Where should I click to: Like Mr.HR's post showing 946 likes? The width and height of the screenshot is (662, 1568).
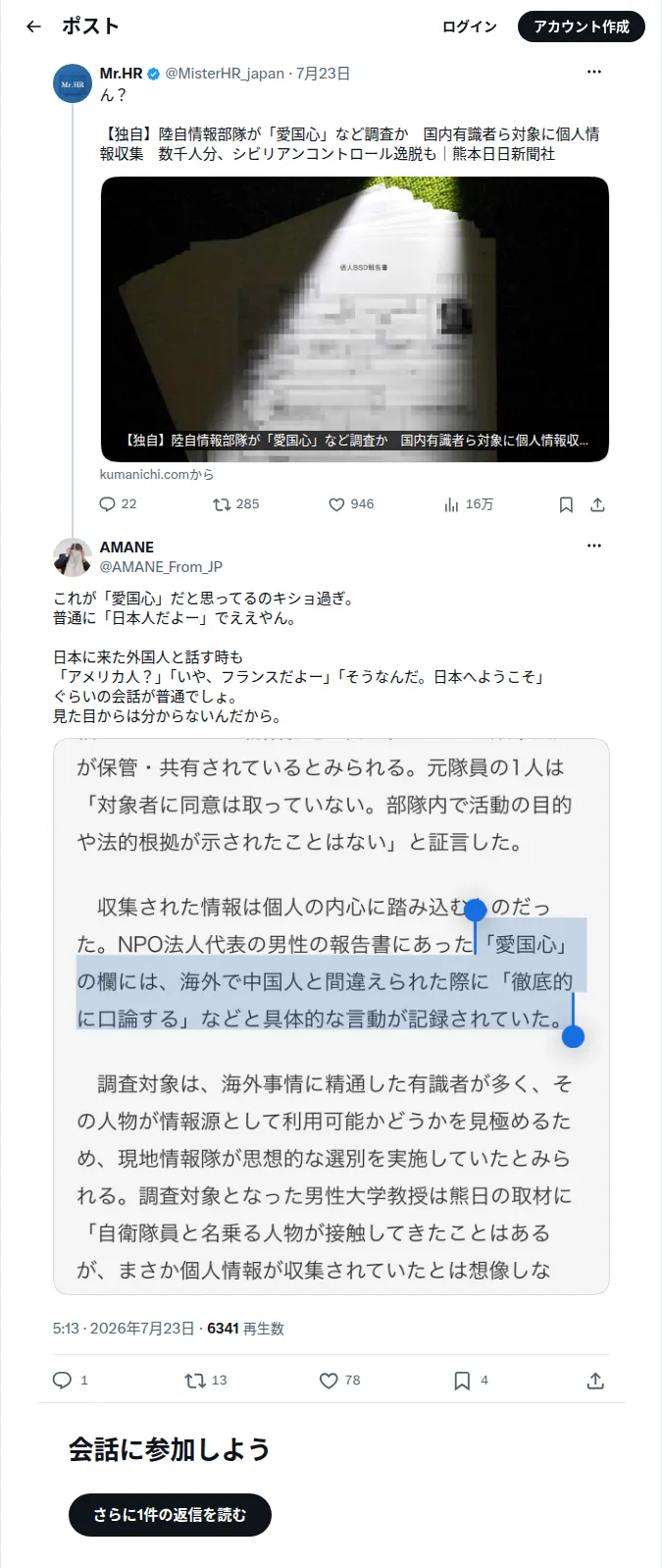click(351, 504)
